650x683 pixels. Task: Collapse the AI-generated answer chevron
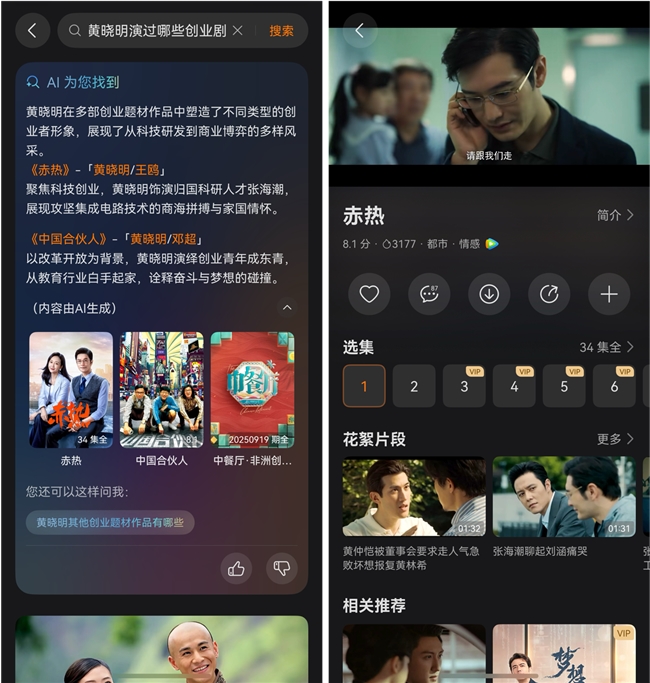pyautogui.click(x=287, y=308)
